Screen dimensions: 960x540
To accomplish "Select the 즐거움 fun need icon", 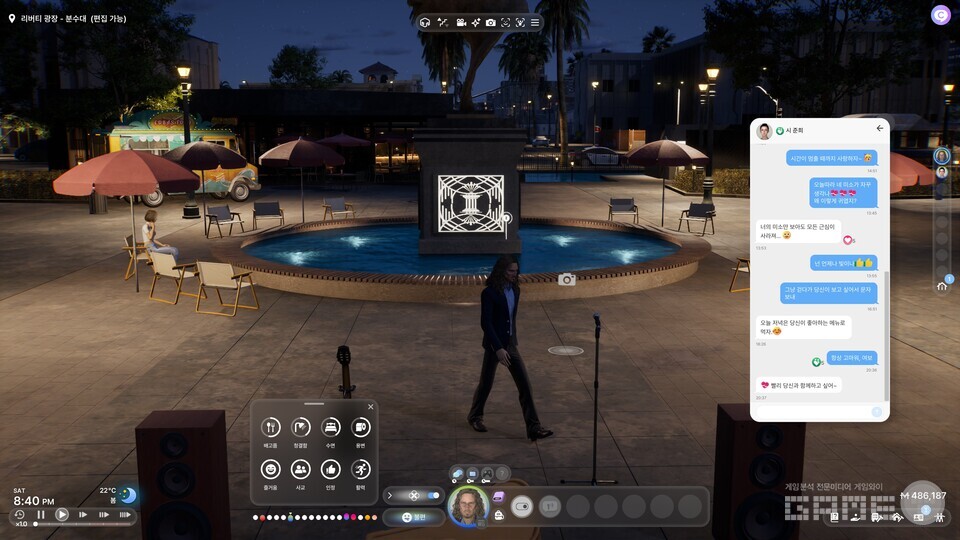I will tap(271, 469).
